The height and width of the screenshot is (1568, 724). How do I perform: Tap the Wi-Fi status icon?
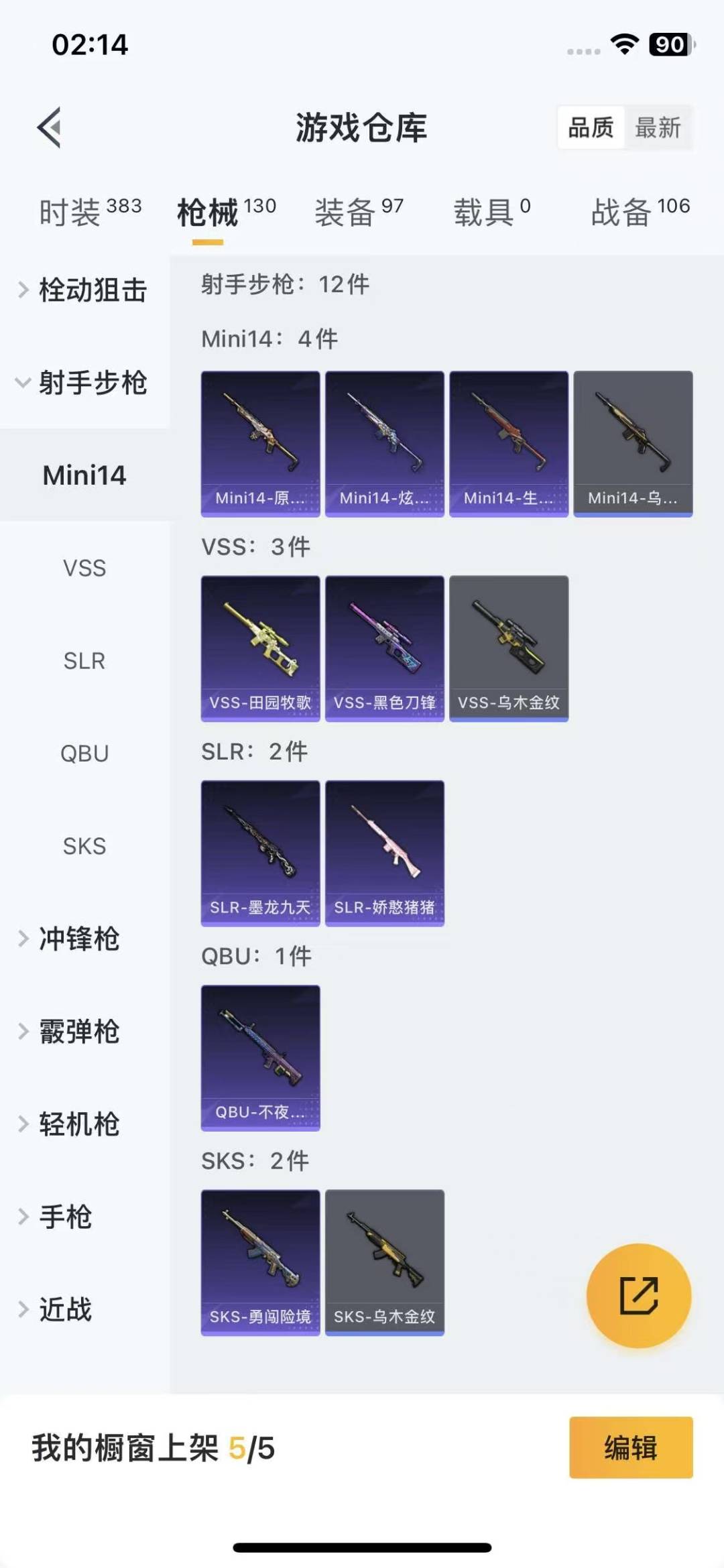pyautogui.click(x=623, y=44)
